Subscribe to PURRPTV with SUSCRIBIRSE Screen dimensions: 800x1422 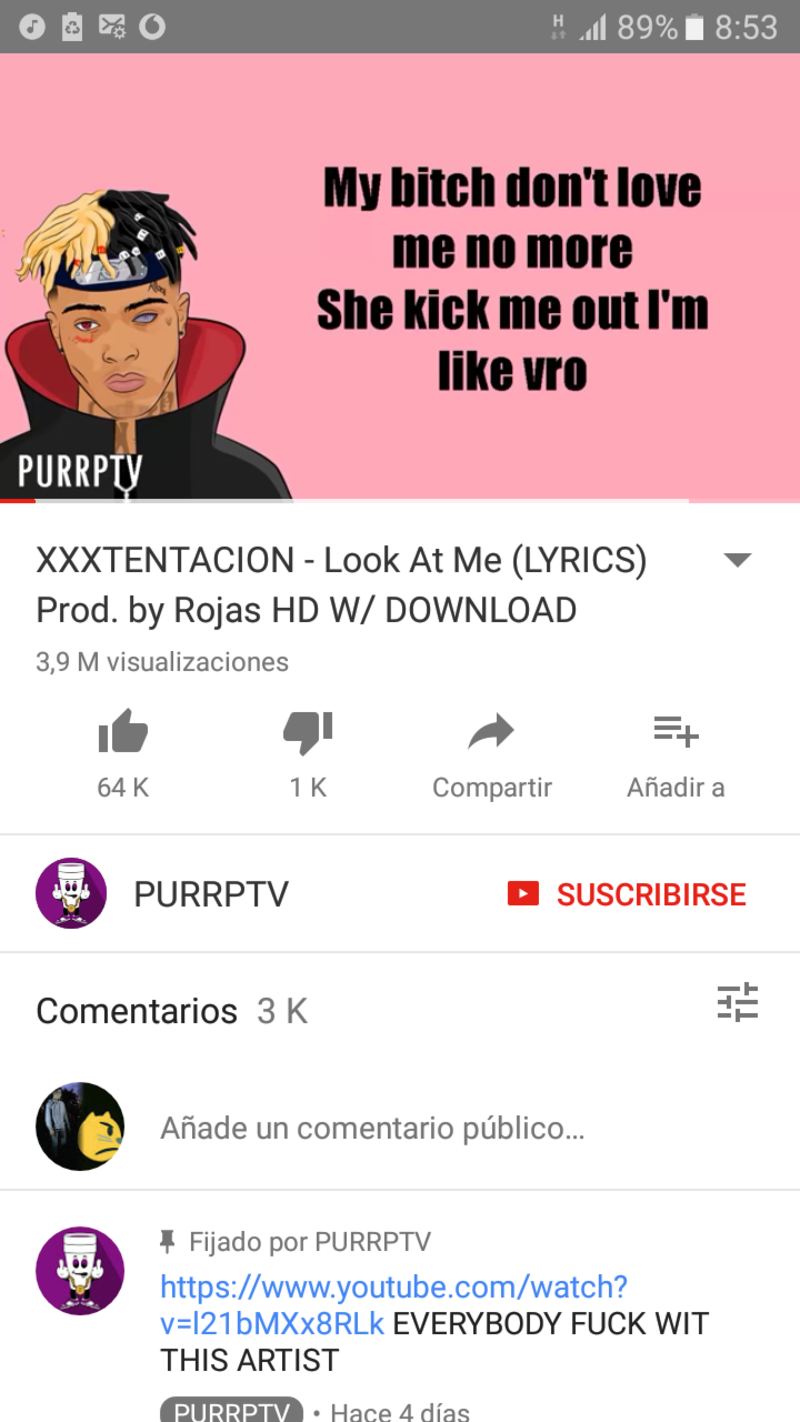[x=628, y=894]
